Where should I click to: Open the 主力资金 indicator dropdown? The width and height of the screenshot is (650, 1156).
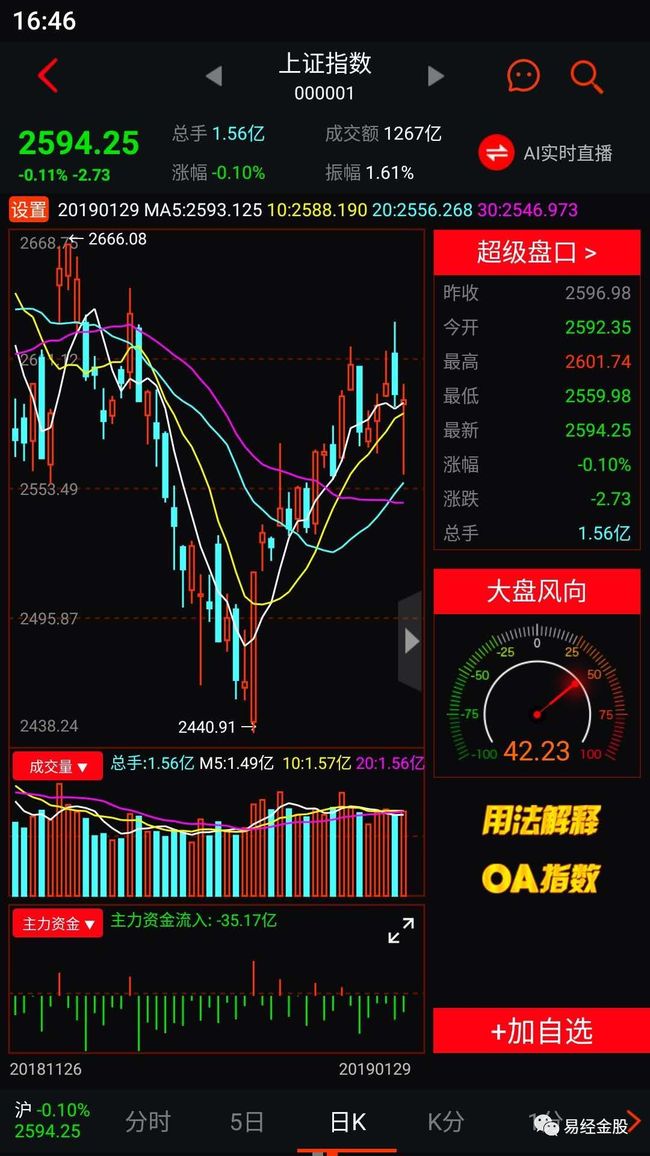57,923
